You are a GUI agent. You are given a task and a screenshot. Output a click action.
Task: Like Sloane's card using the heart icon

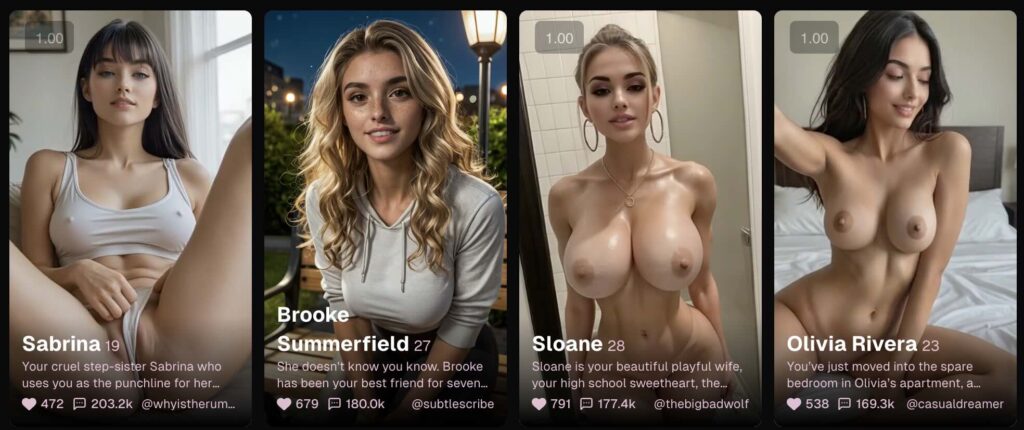pyautogui.click(x=539, y=404)
